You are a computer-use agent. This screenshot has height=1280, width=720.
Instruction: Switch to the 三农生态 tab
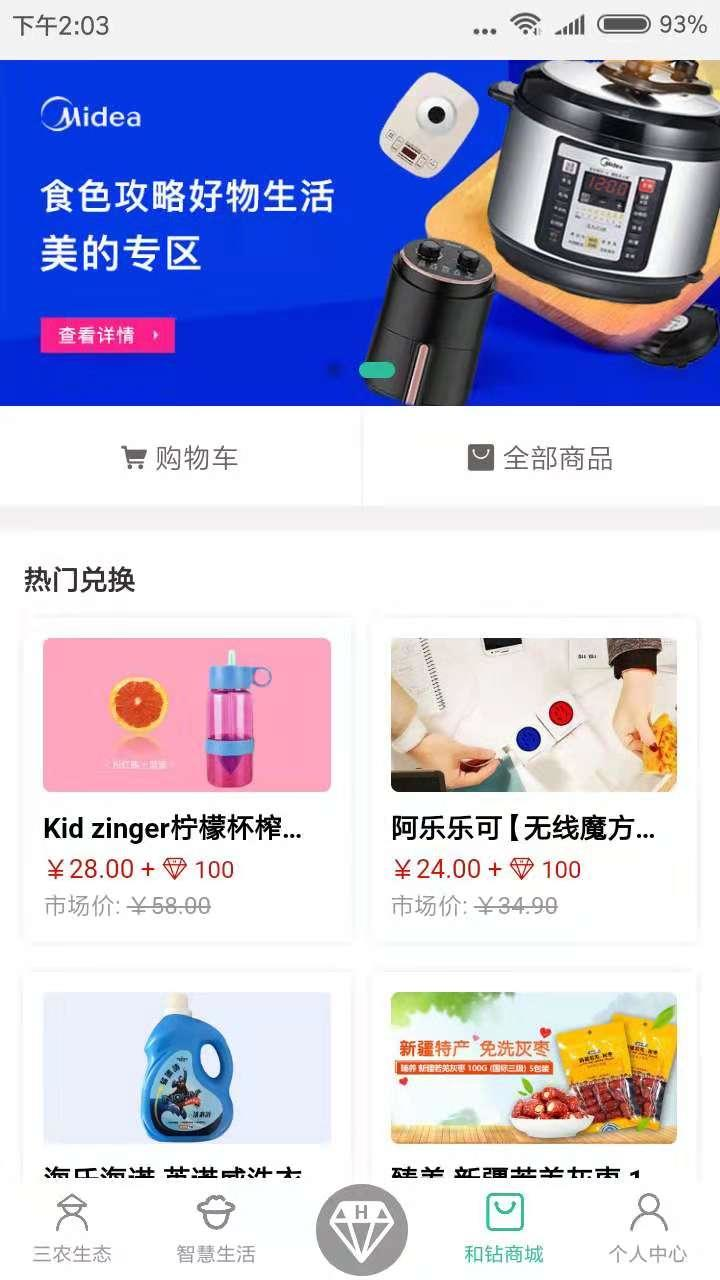(72, 1228)
